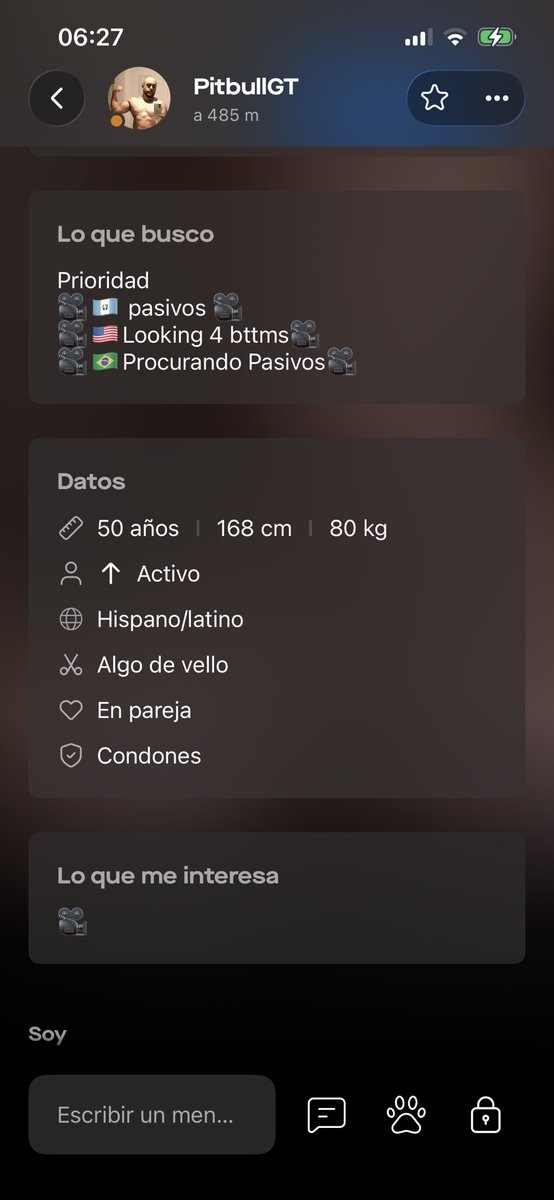Send a paw tap to PitbullGT

tap(406, 1114)
